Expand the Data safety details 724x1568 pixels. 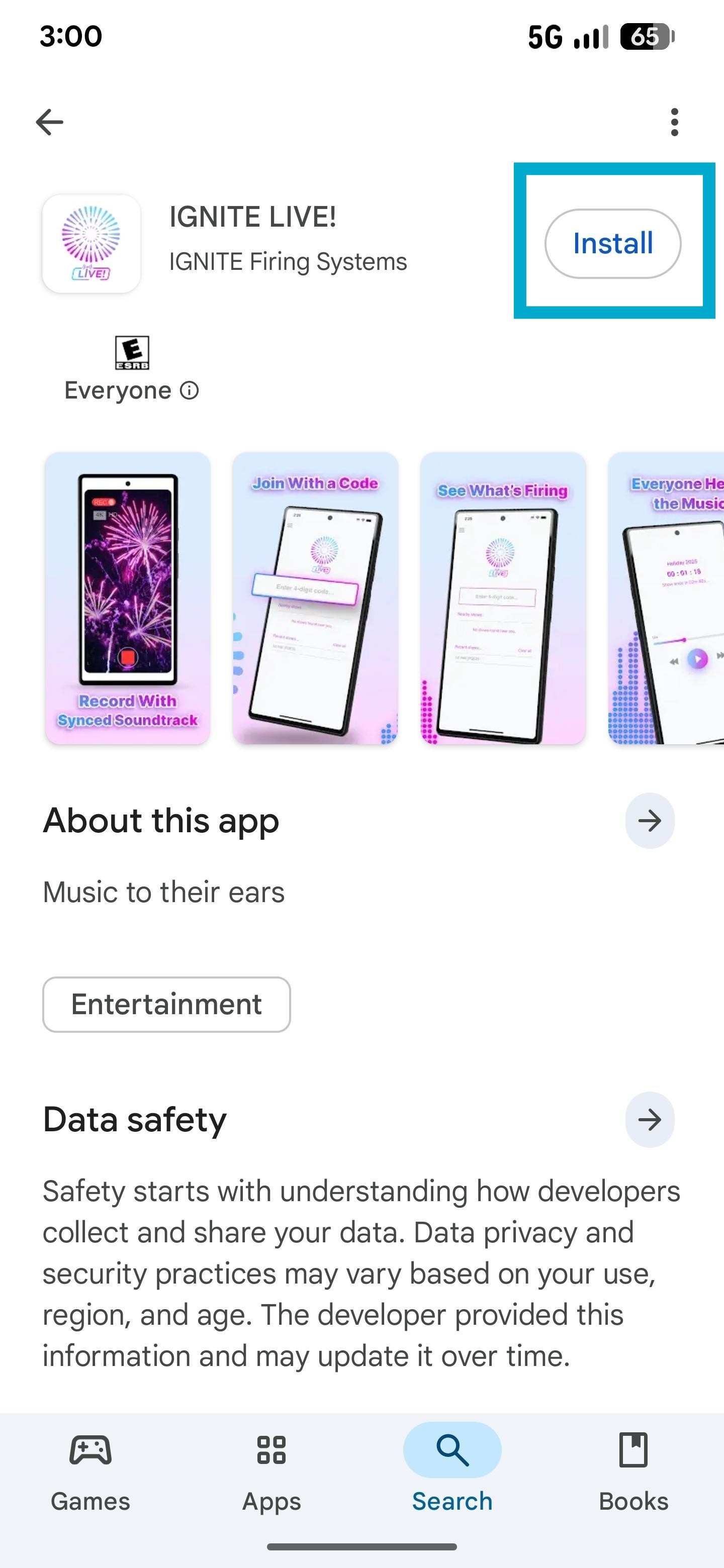650,1119
